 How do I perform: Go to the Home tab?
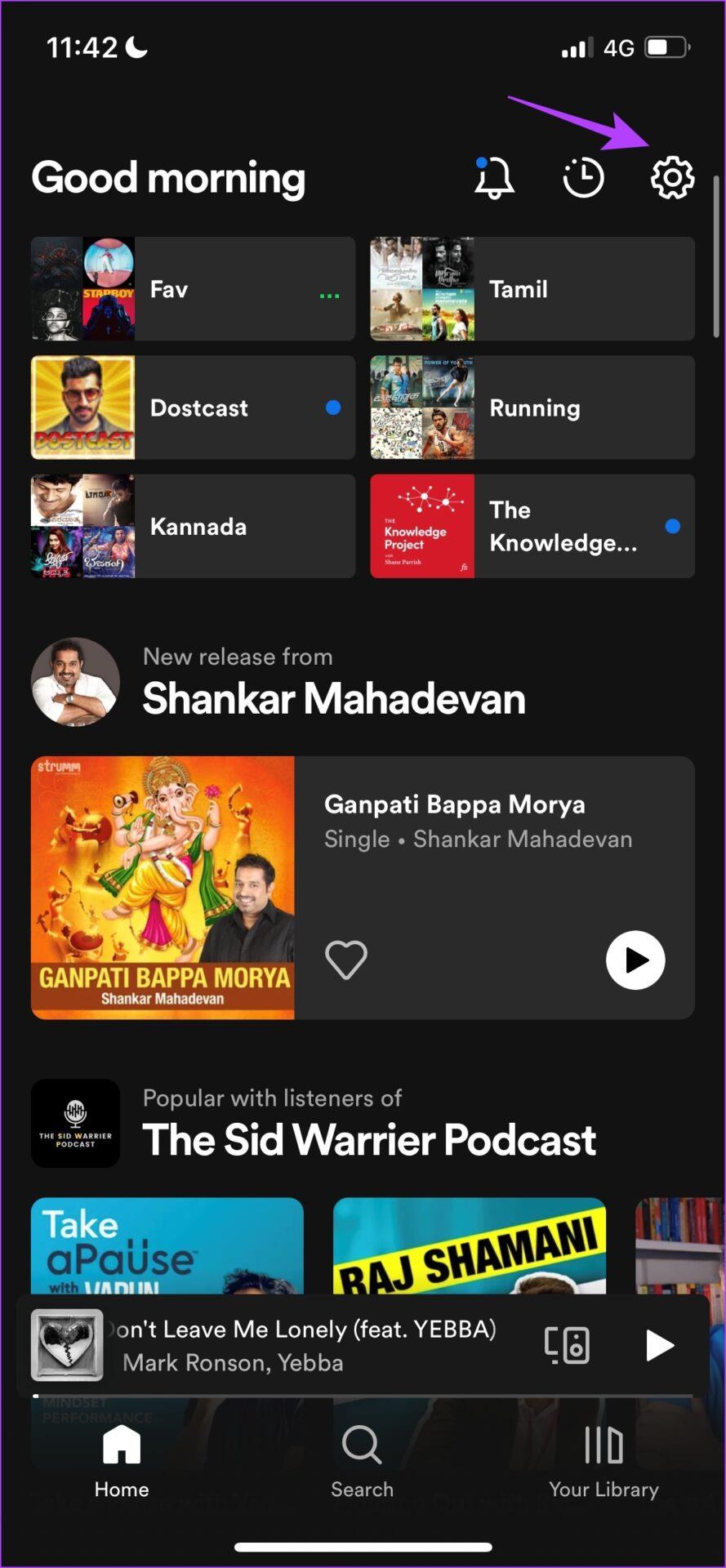click(122, 1463)
